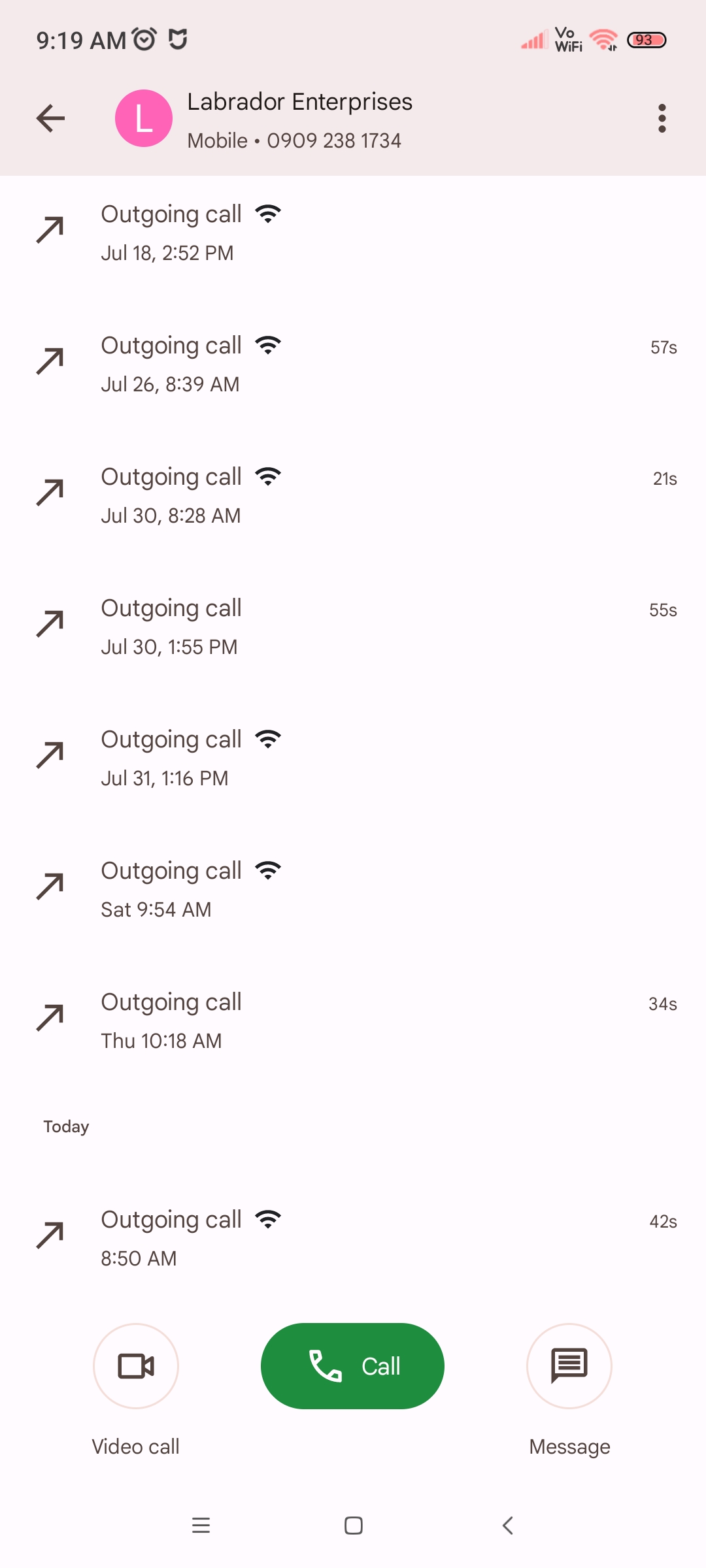Go to the system home screen
The width and height of the screenshot is (706, 1568).
click(353, 1526)
